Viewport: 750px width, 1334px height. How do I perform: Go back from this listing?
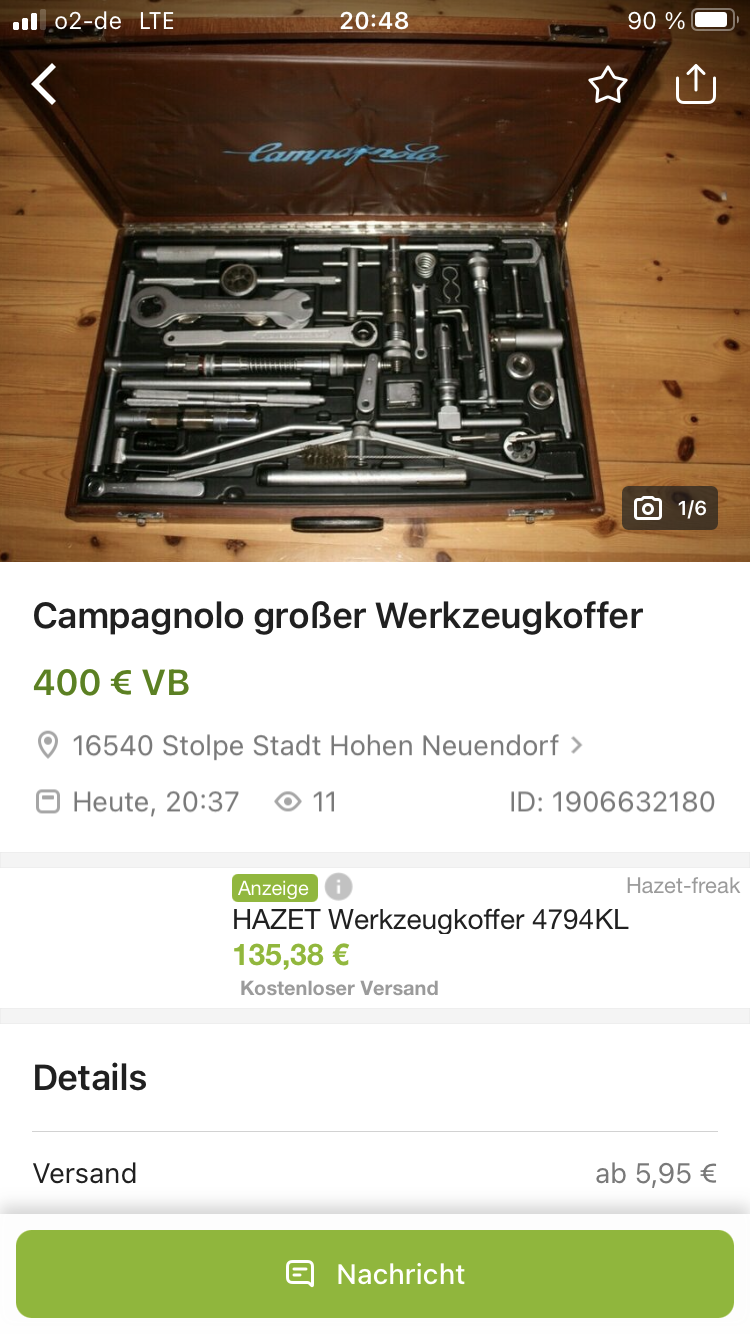[x=44, y=85]
